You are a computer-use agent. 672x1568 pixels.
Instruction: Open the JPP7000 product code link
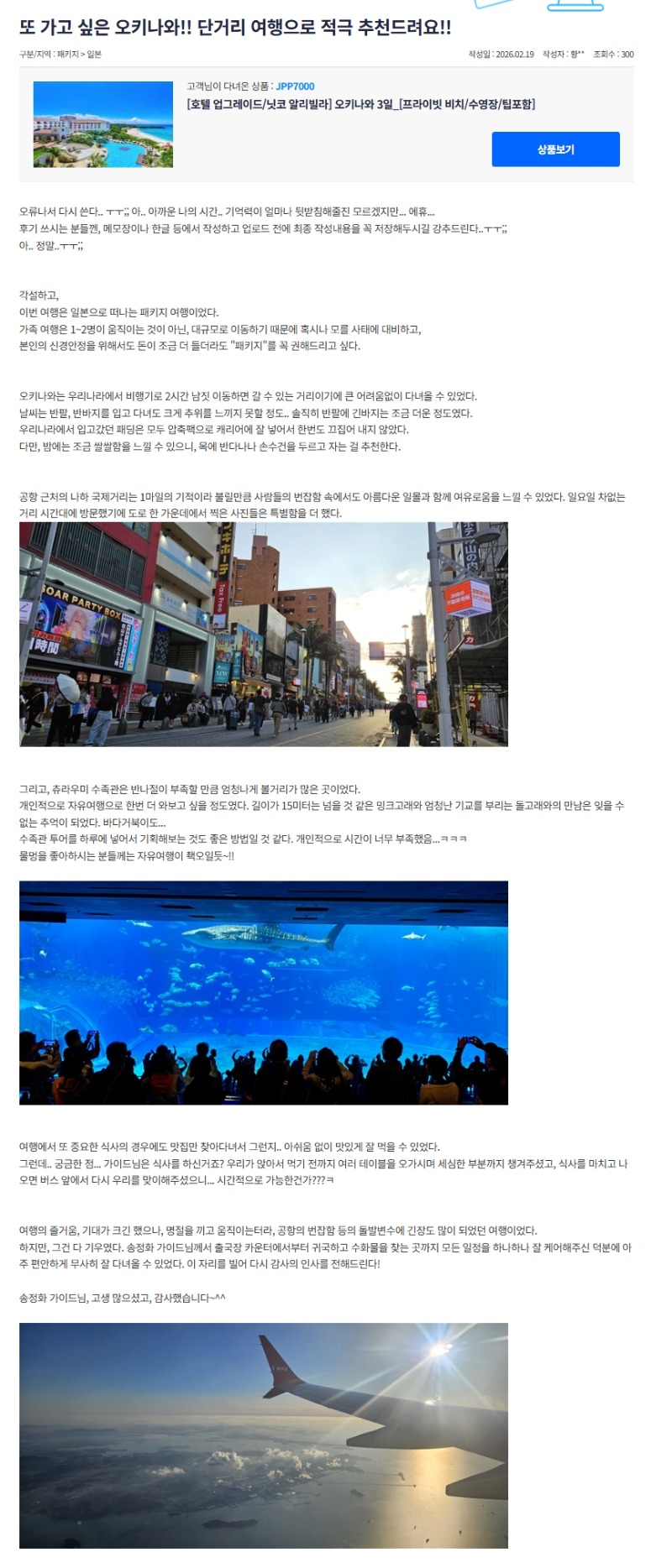(x=295, y=86)
